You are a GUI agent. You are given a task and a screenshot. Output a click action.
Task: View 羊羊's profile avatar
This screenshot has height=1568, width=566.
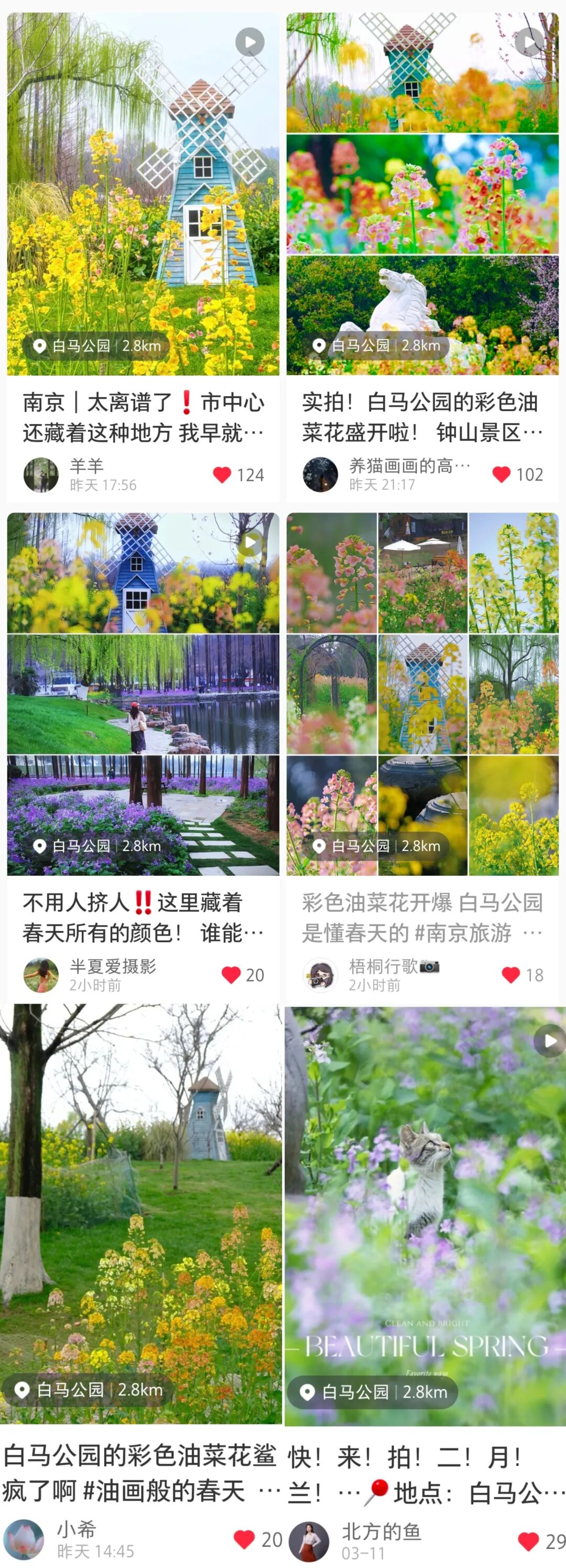(x=41, y=475)
